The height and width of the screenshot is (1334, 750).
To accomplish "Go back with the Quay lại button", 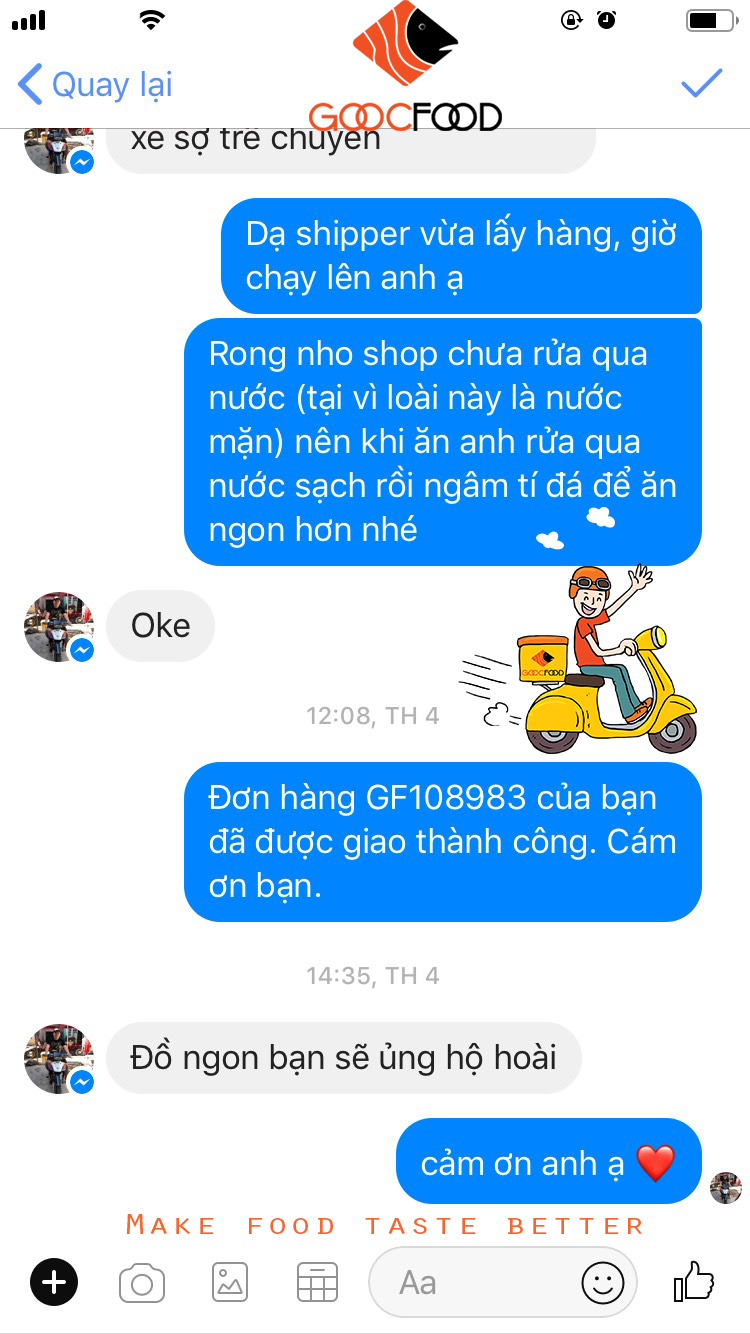I will (96, 85).
